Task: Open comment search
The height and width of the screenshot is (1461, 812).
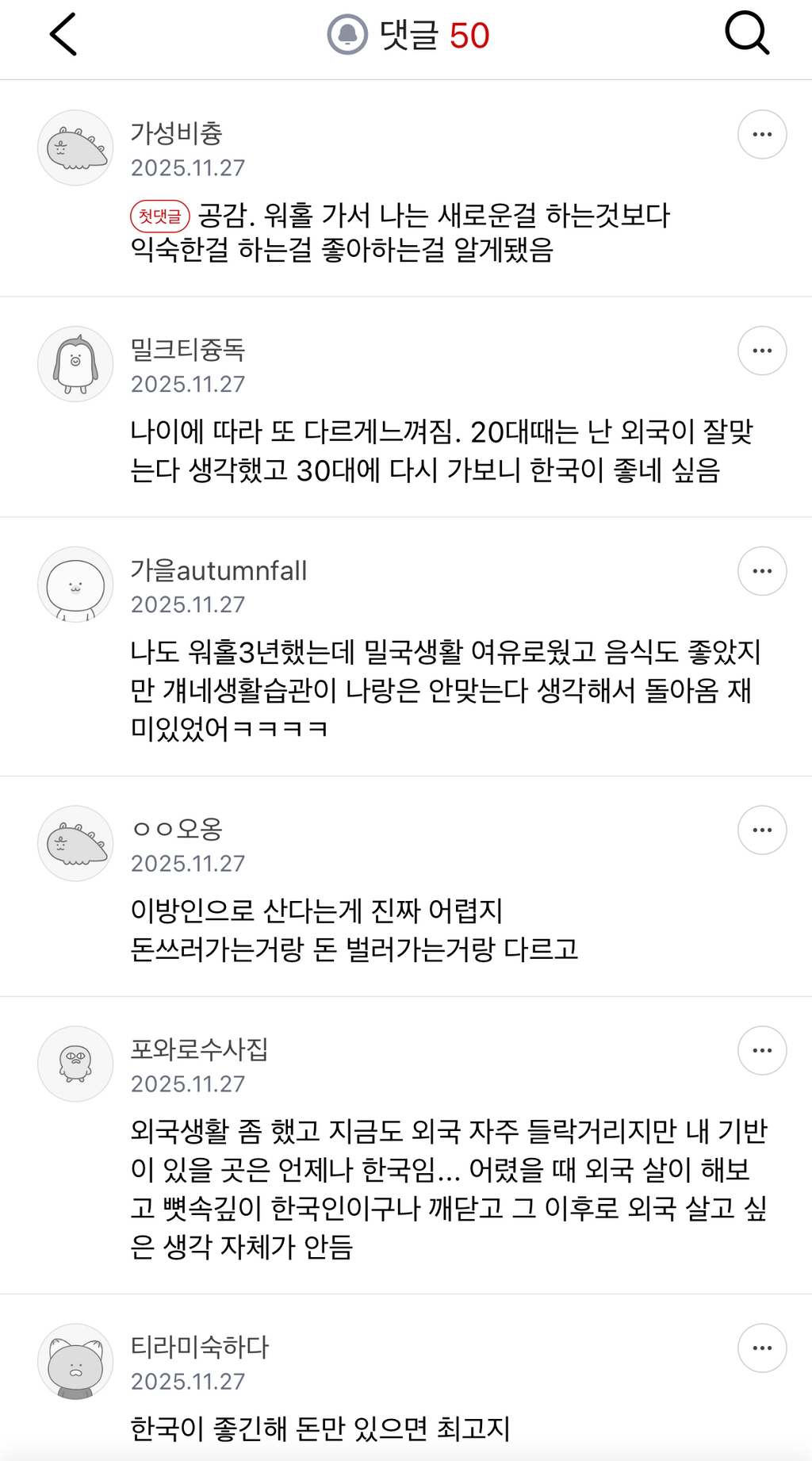Action: (746, 35)
